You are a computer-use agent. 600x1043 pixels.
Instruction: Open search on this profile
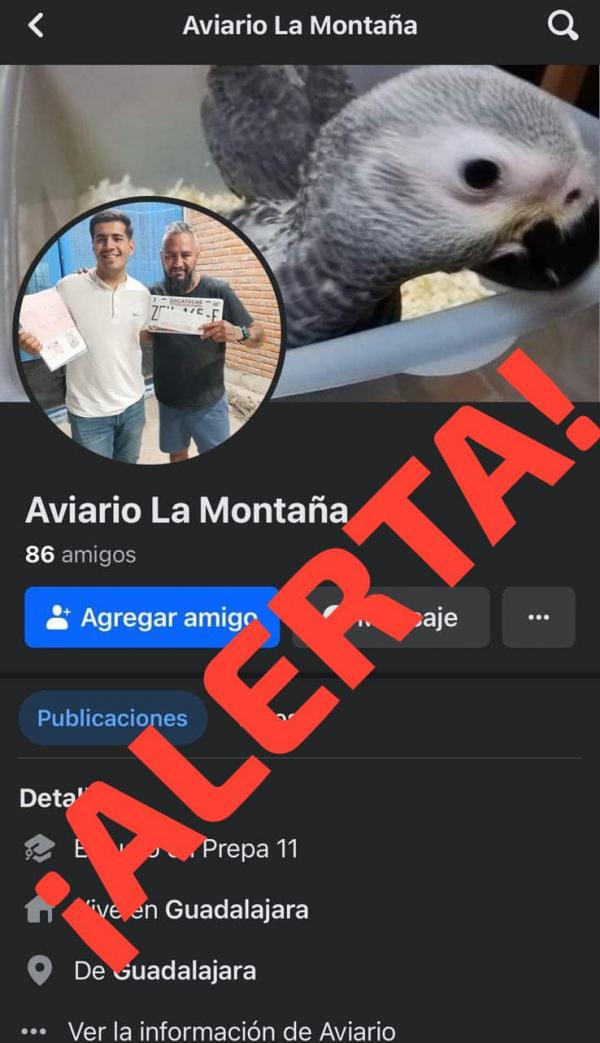[x=563, y=26]
